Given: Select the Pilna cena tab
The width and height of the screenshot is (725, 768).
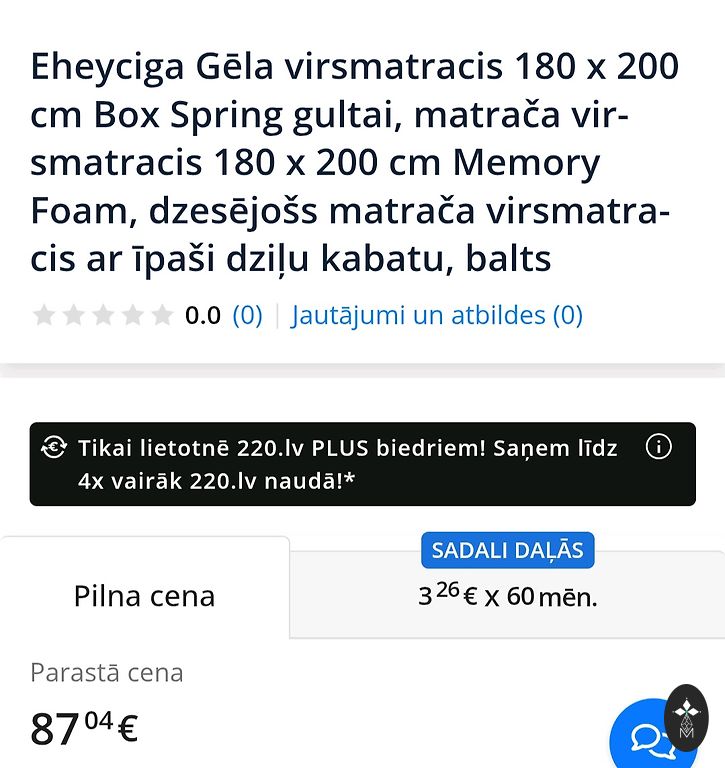Looking at the screenshot, I should click(x=144, y=596).
